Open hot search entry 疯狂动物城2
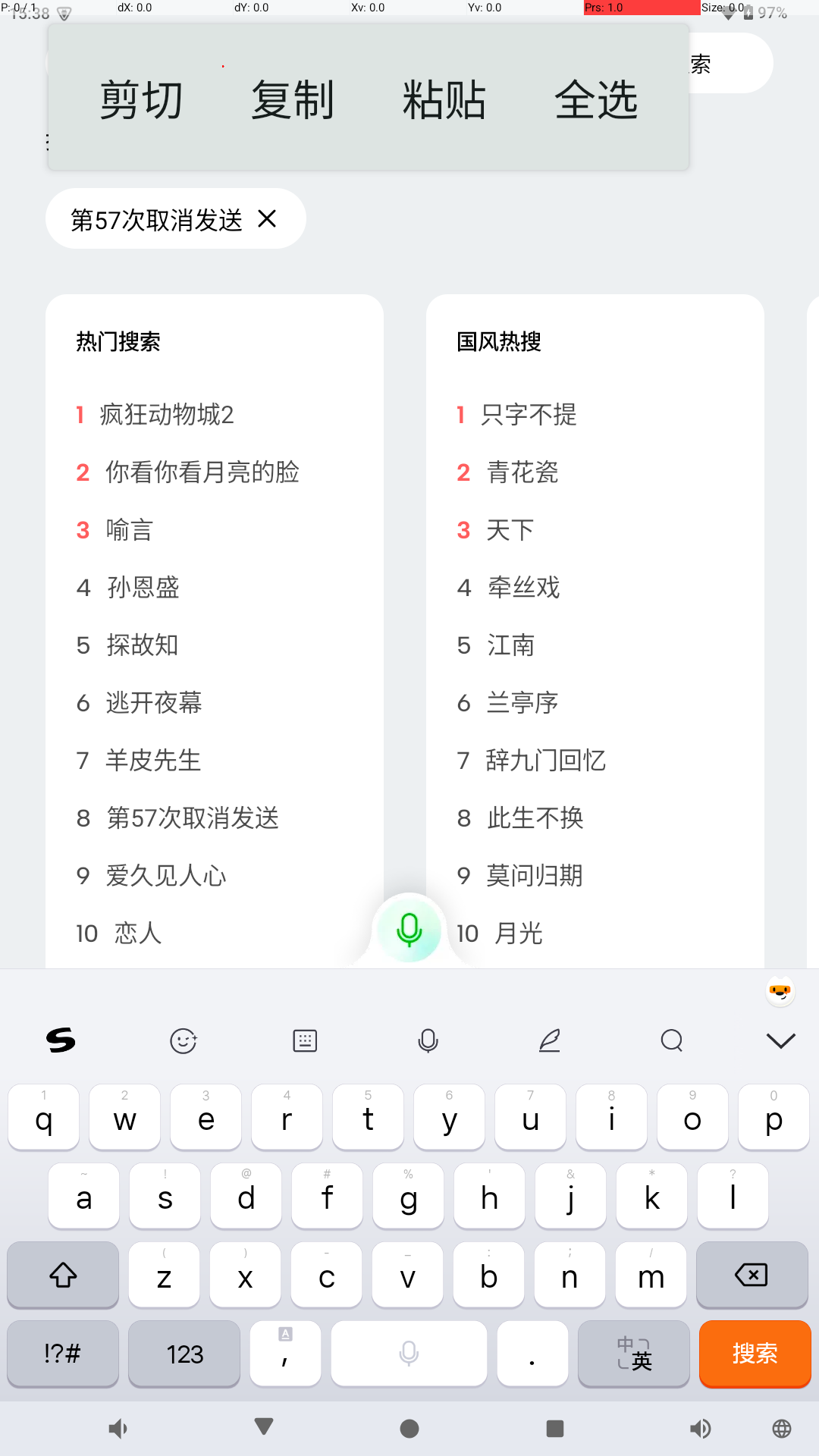Viewport: 819px width, 1456px height. (168, 416)
